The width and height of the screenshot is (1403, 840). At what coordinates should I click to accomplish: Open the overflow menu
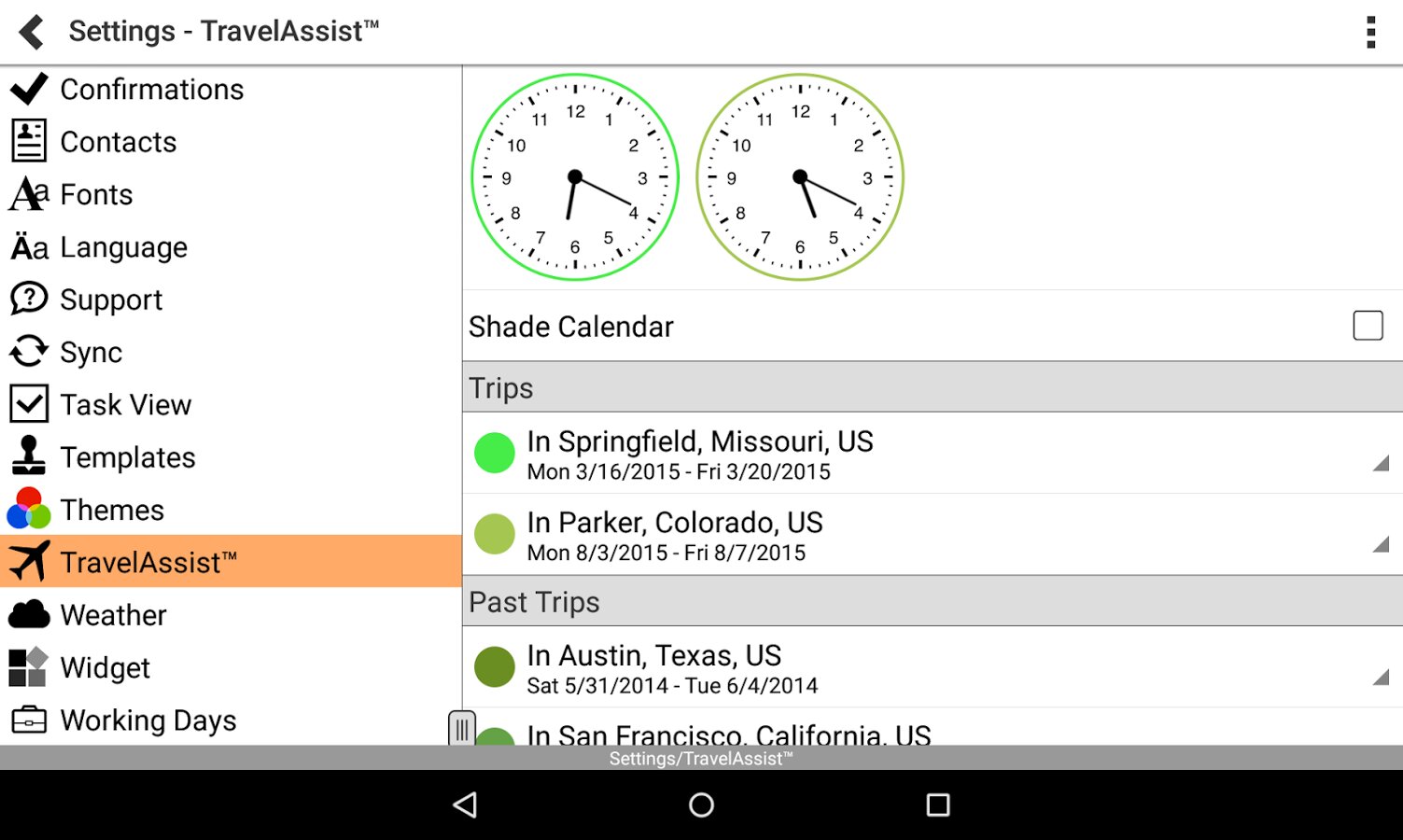(x=1370, y=32)
